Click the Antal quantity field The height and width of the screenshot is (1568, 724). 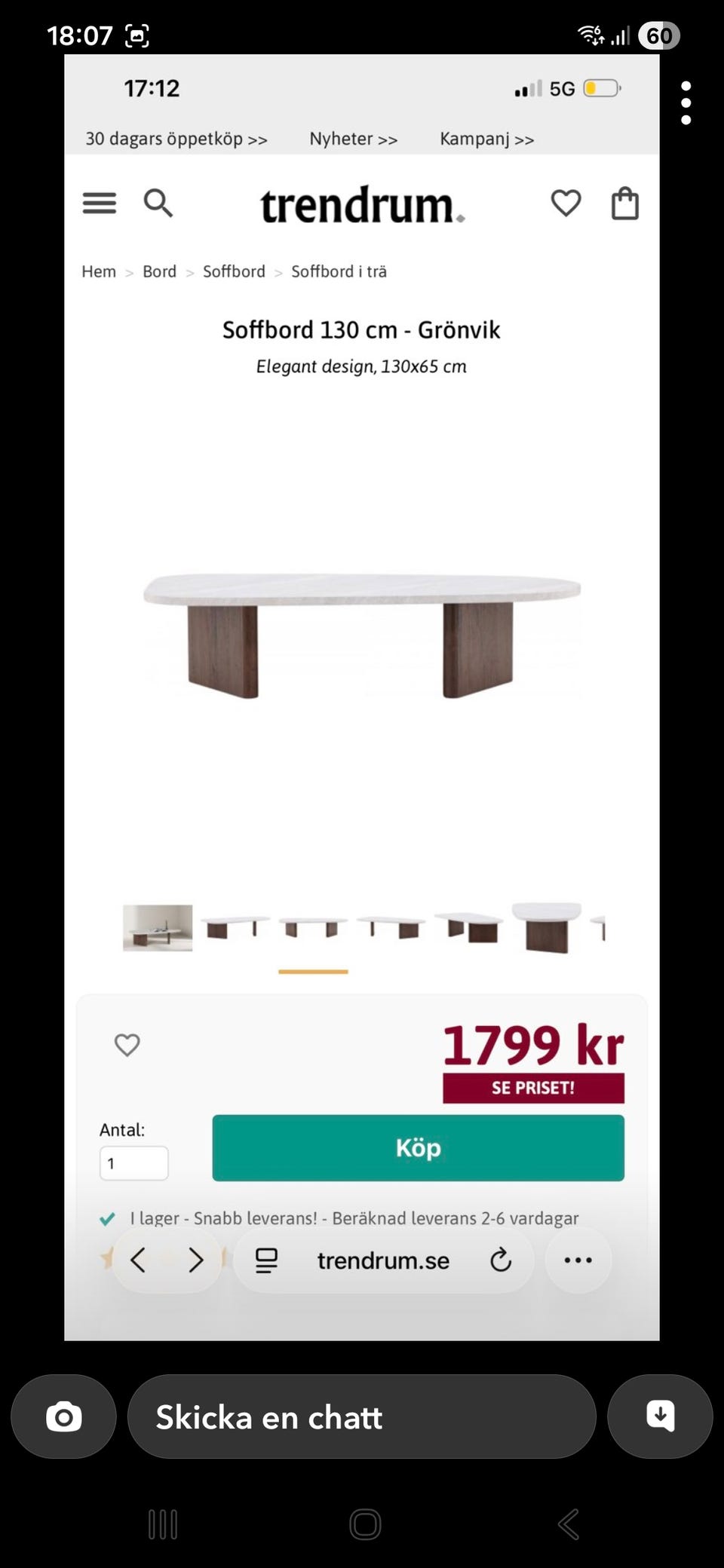tap(133, 1163)
